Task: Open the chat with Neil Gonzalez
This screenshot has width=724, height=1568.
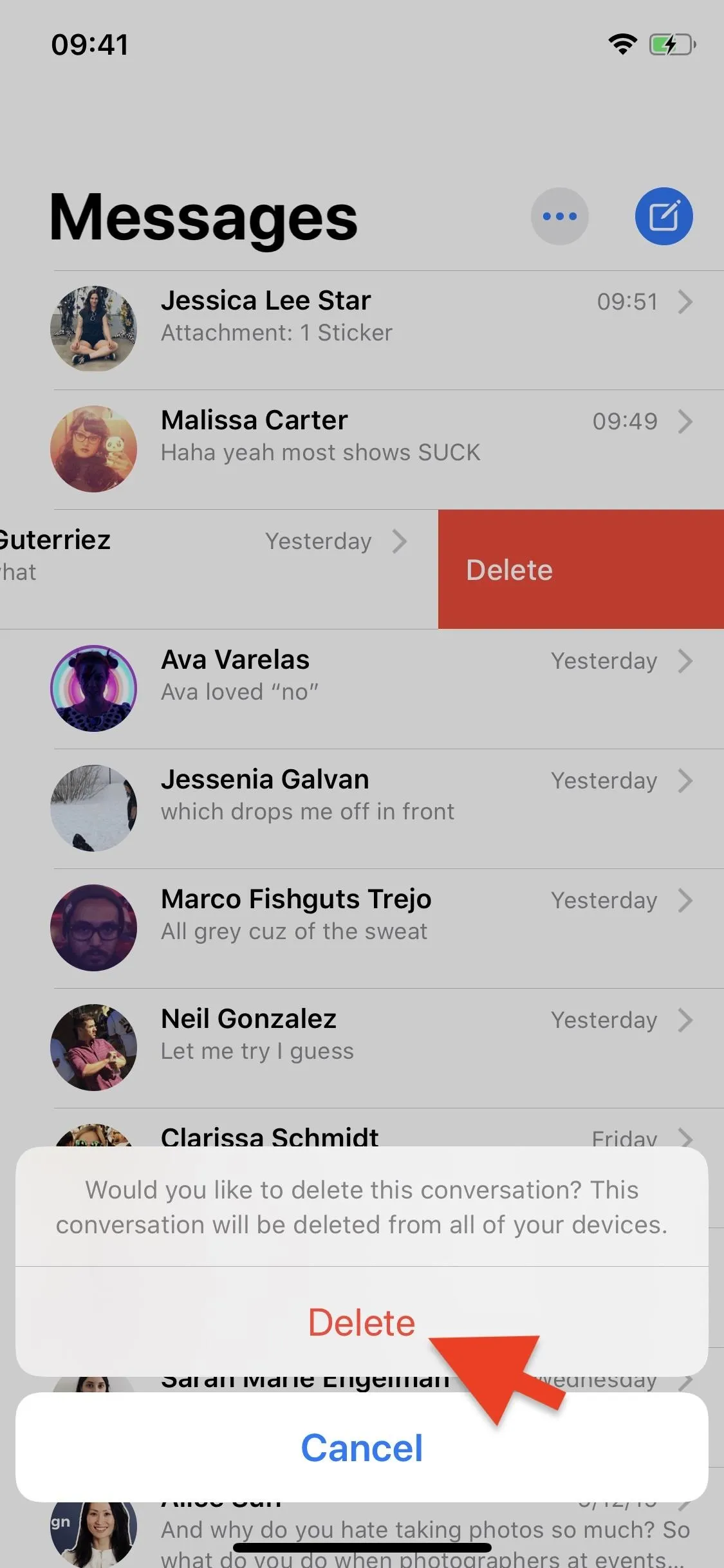Action: tap(362, 1049)
